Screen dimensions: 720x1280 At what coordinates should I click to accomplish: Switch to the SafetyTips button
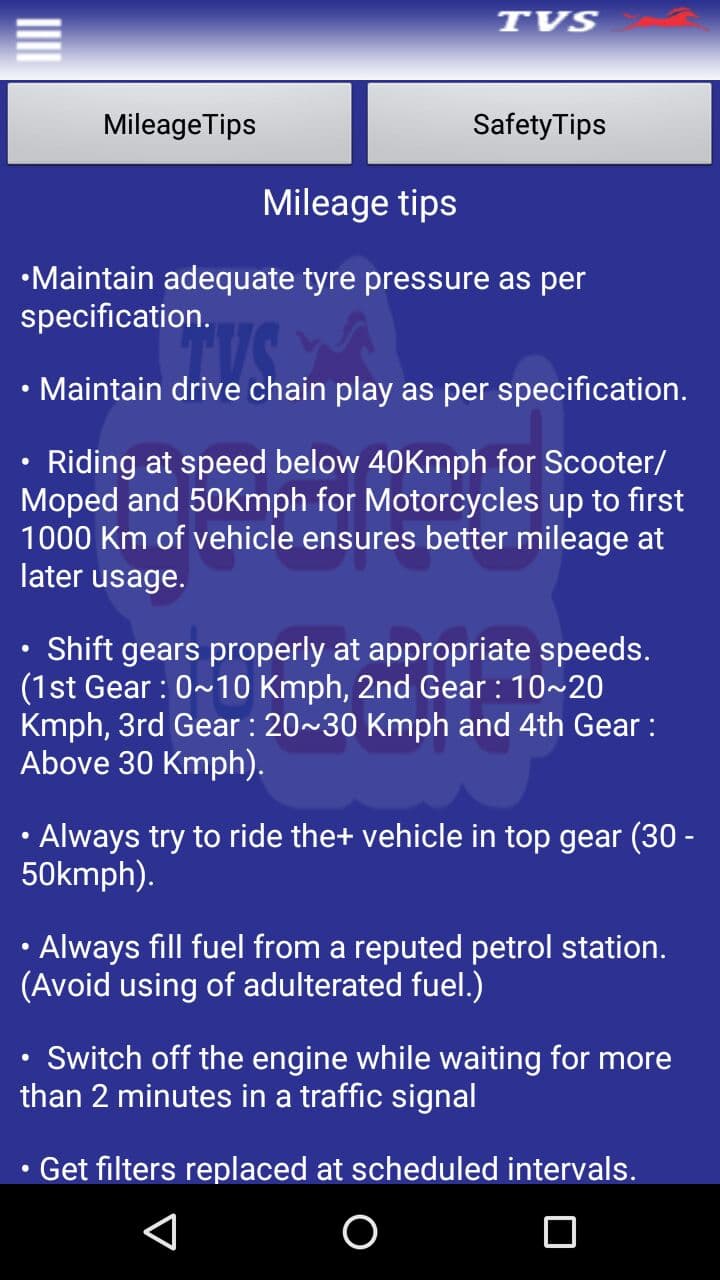point(539,124)
